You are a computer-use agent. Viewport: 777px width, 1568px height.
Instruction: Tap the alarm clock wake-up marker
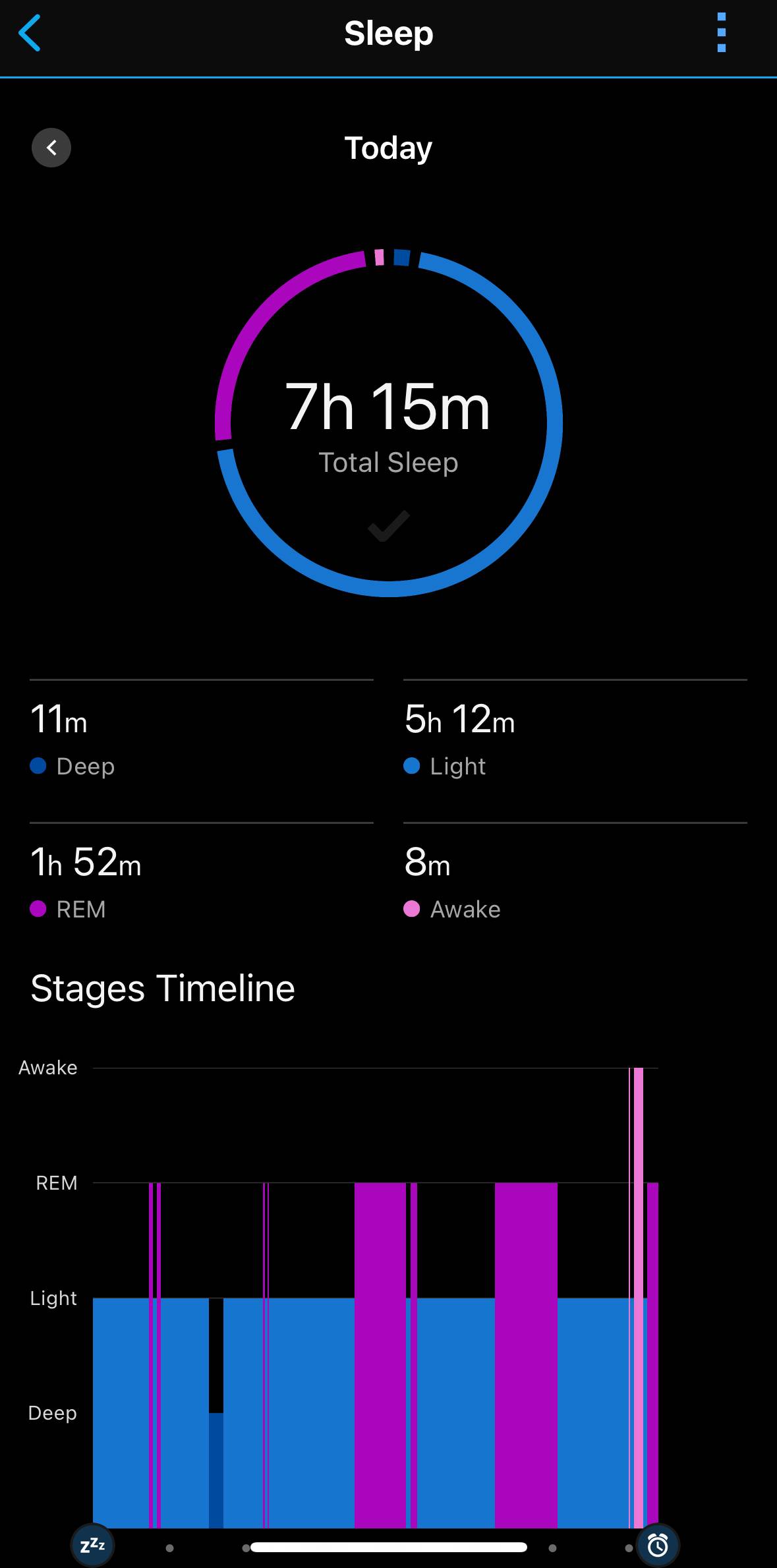point(658,1545)
